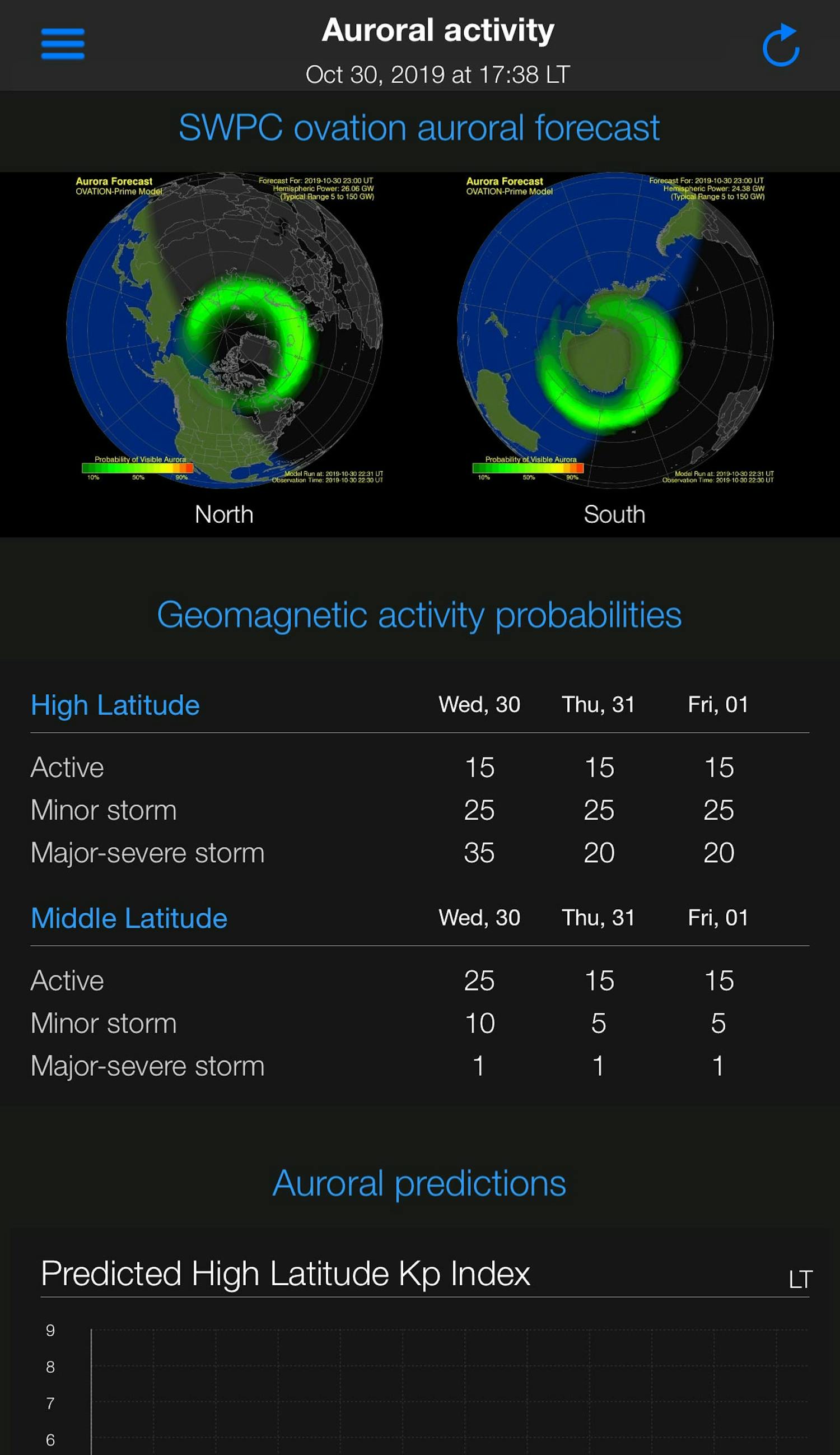Select the Middle Latitude heading

(128, 918)
